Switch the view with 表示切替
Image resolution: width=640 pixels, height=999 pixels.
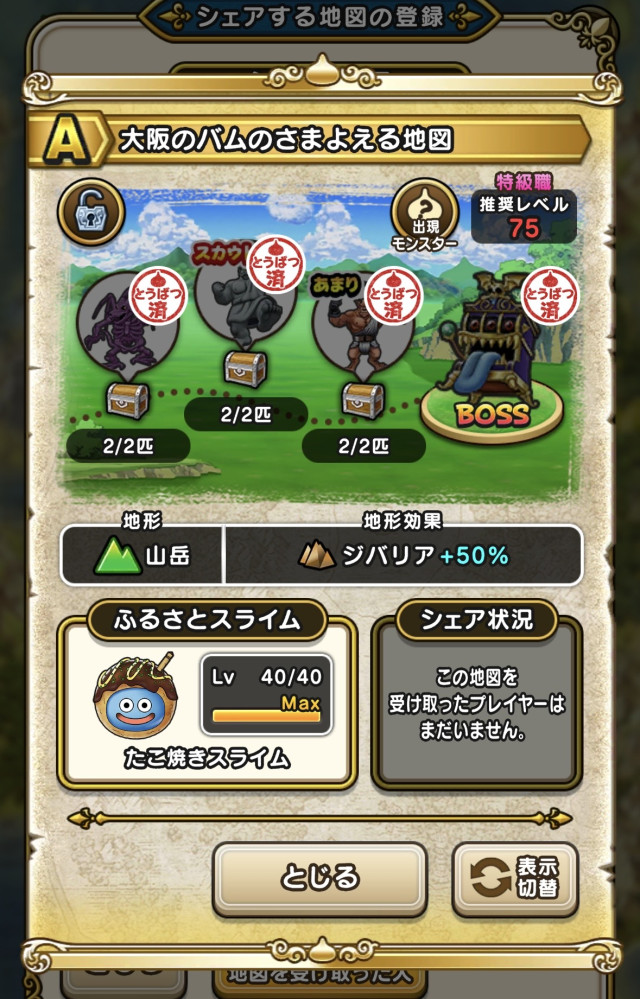[515, 879]
